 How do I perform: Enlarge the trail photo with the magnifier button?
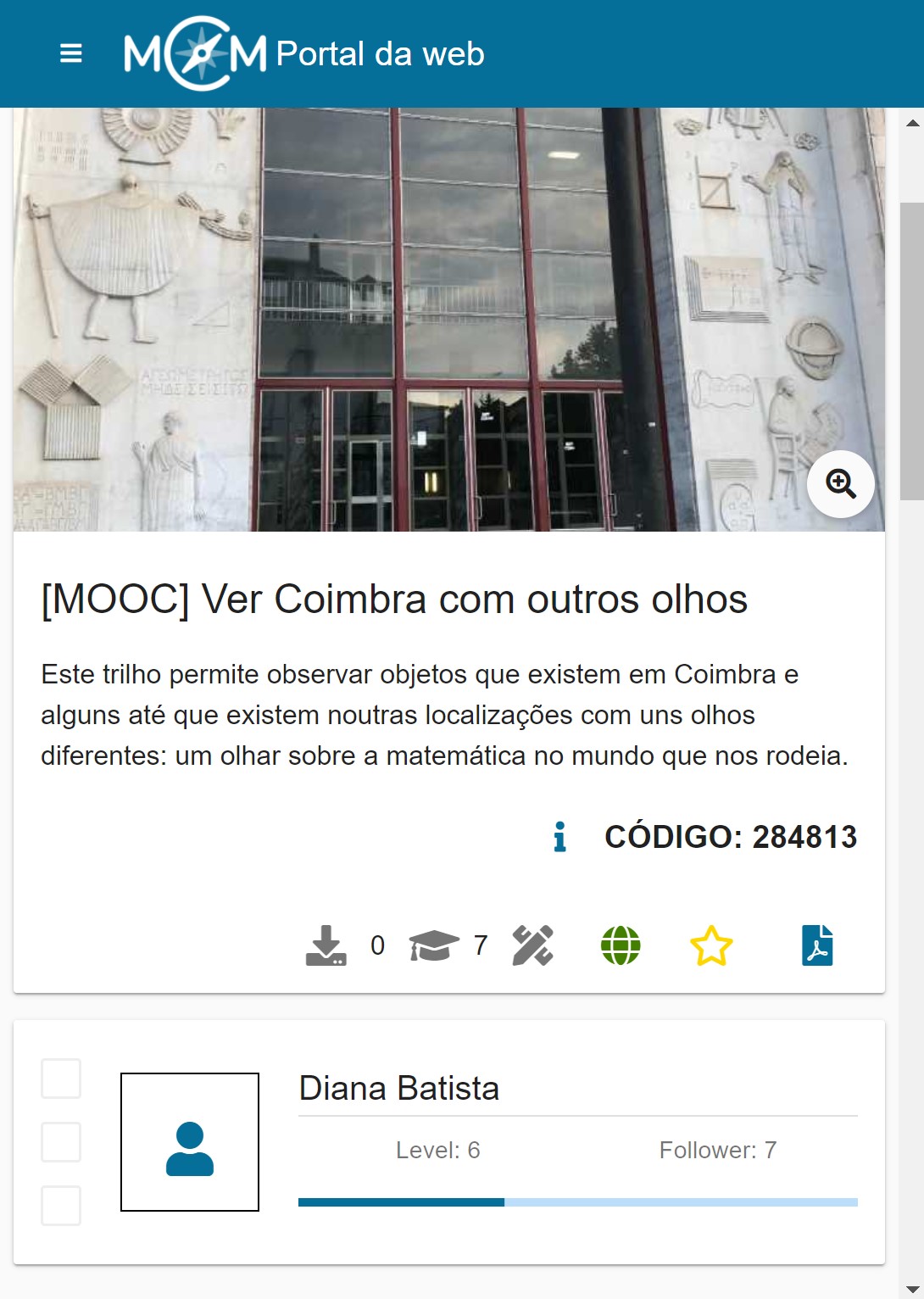(x=840, y=484)
